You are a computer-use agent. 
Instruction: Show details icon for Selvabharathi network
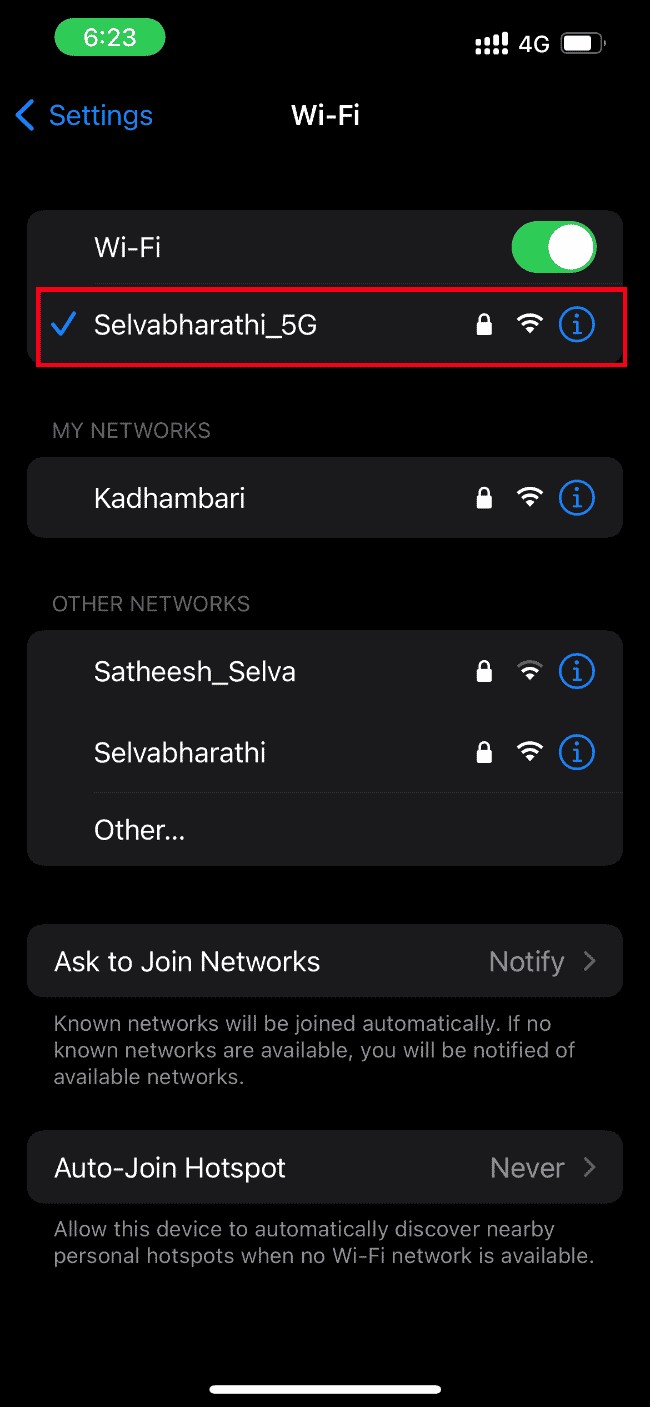coord(576,752)
